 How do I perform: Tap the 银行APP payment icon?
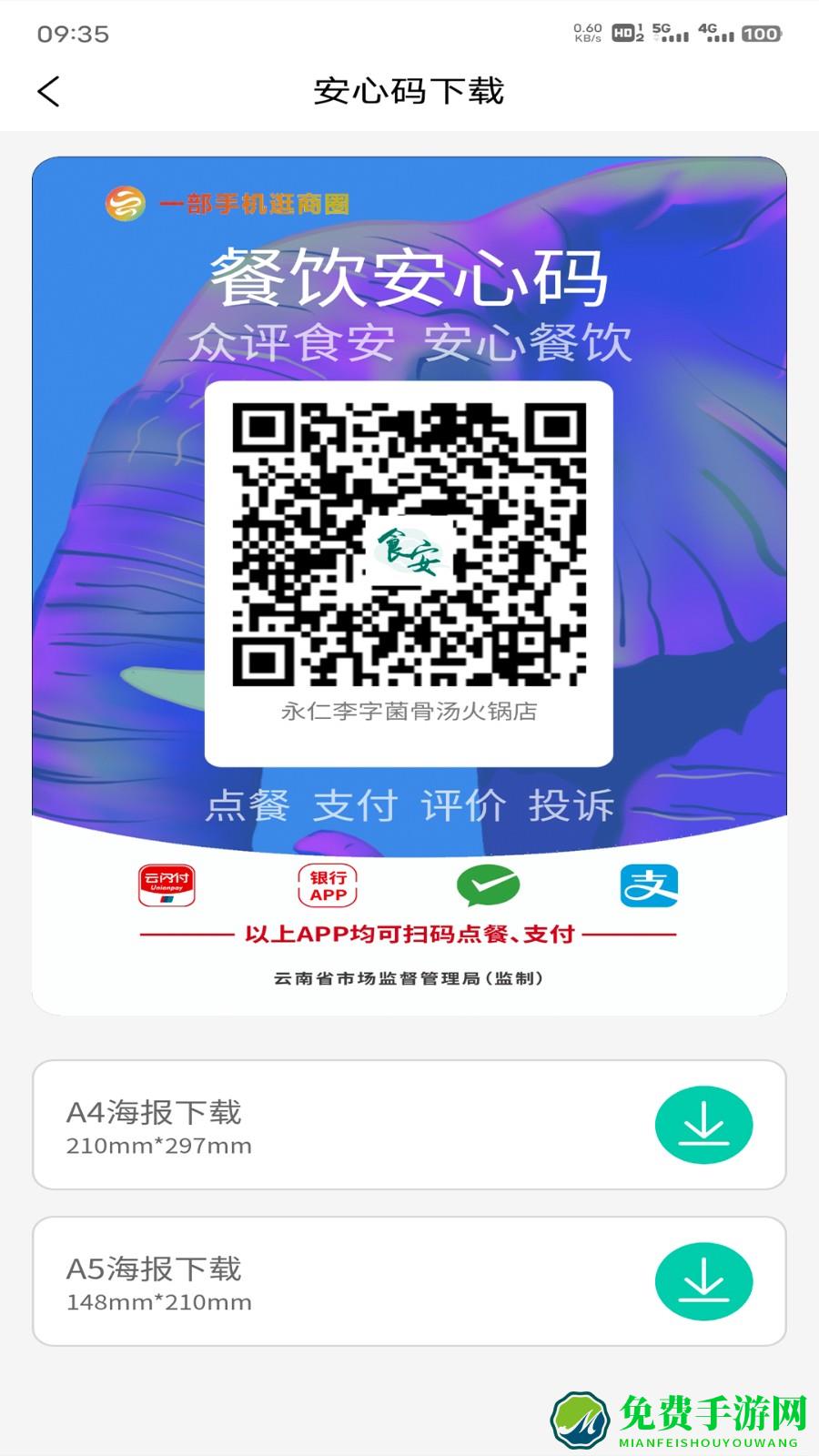tap(328, 886)
